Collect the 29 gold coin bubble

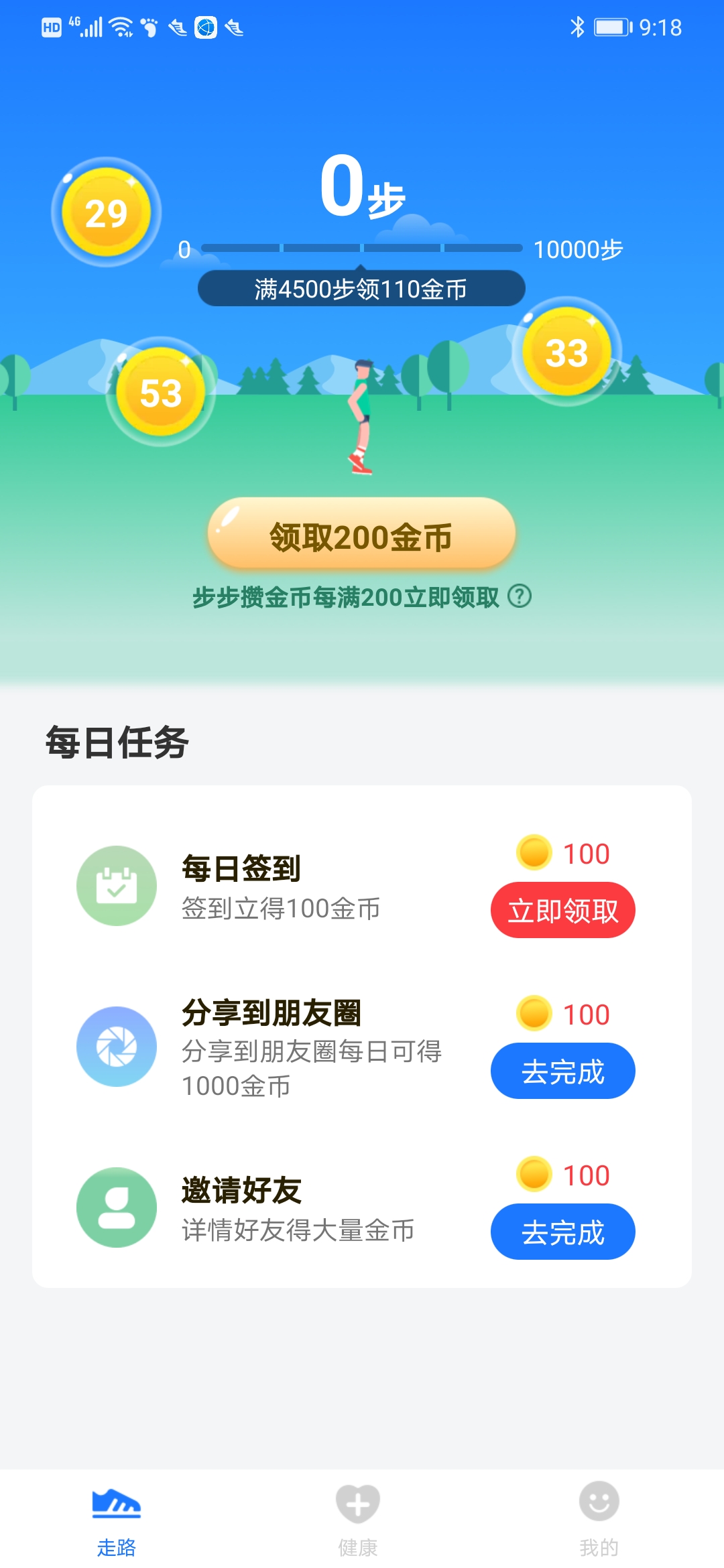coord(106,212)
